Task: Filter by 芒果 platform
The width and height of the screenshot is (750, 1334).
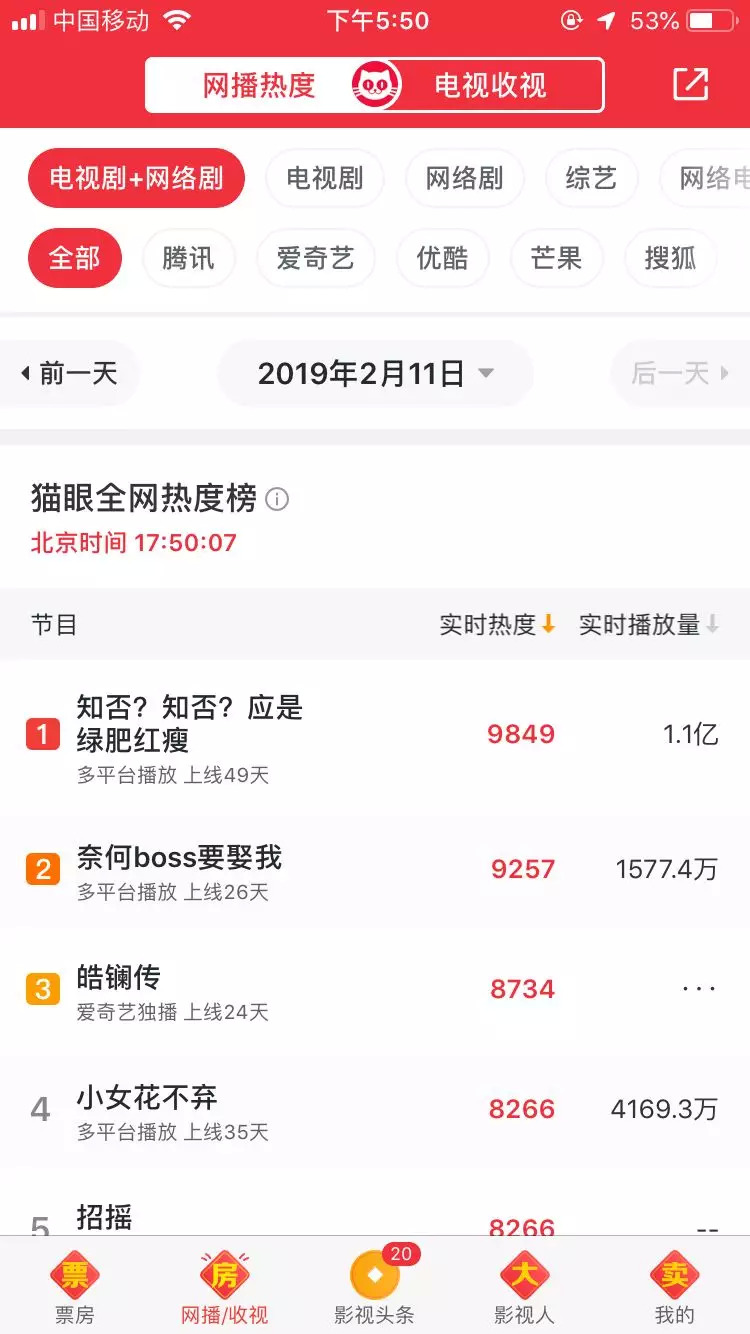Action: click(x=556, y=258)
